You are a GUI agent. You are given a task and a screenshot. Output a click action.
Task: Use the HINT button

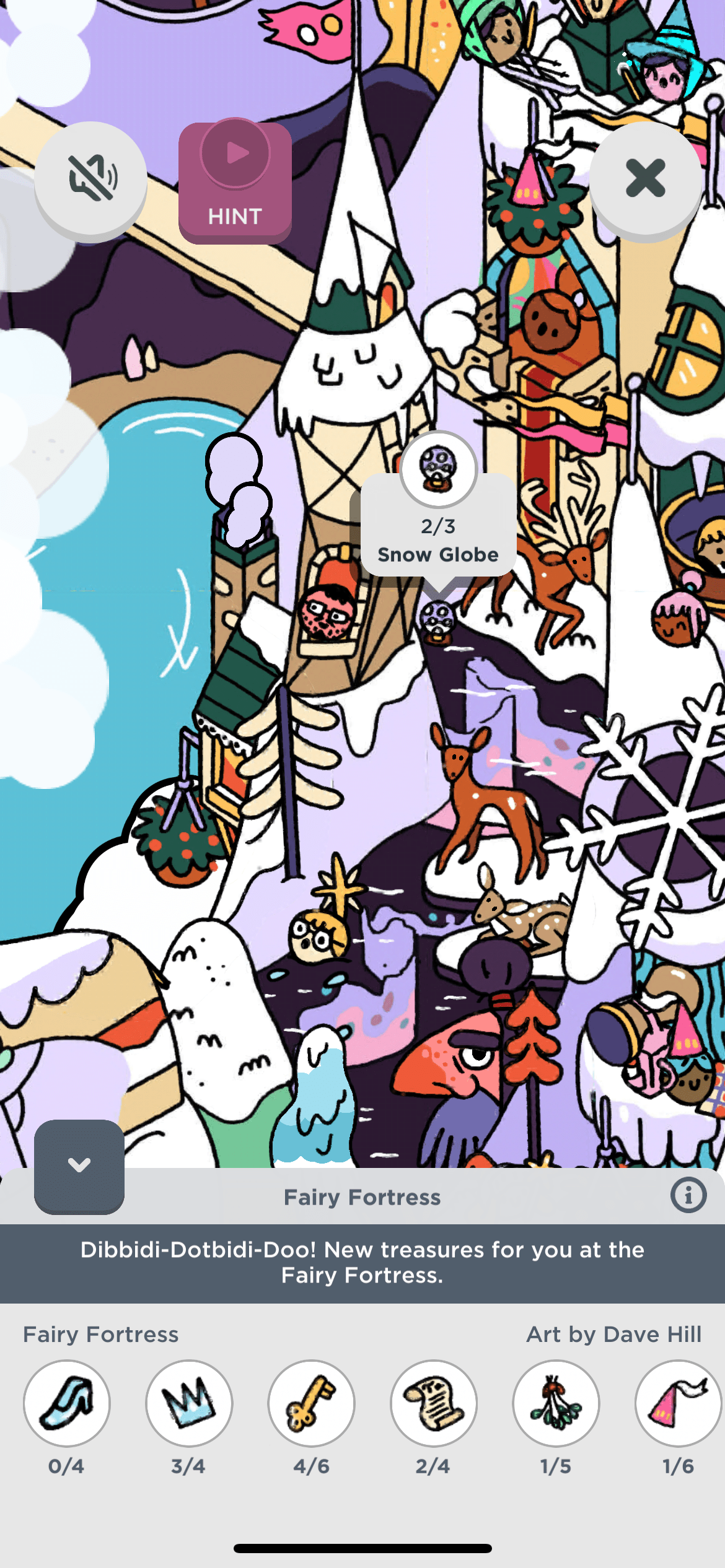click(x=235, y=182)
